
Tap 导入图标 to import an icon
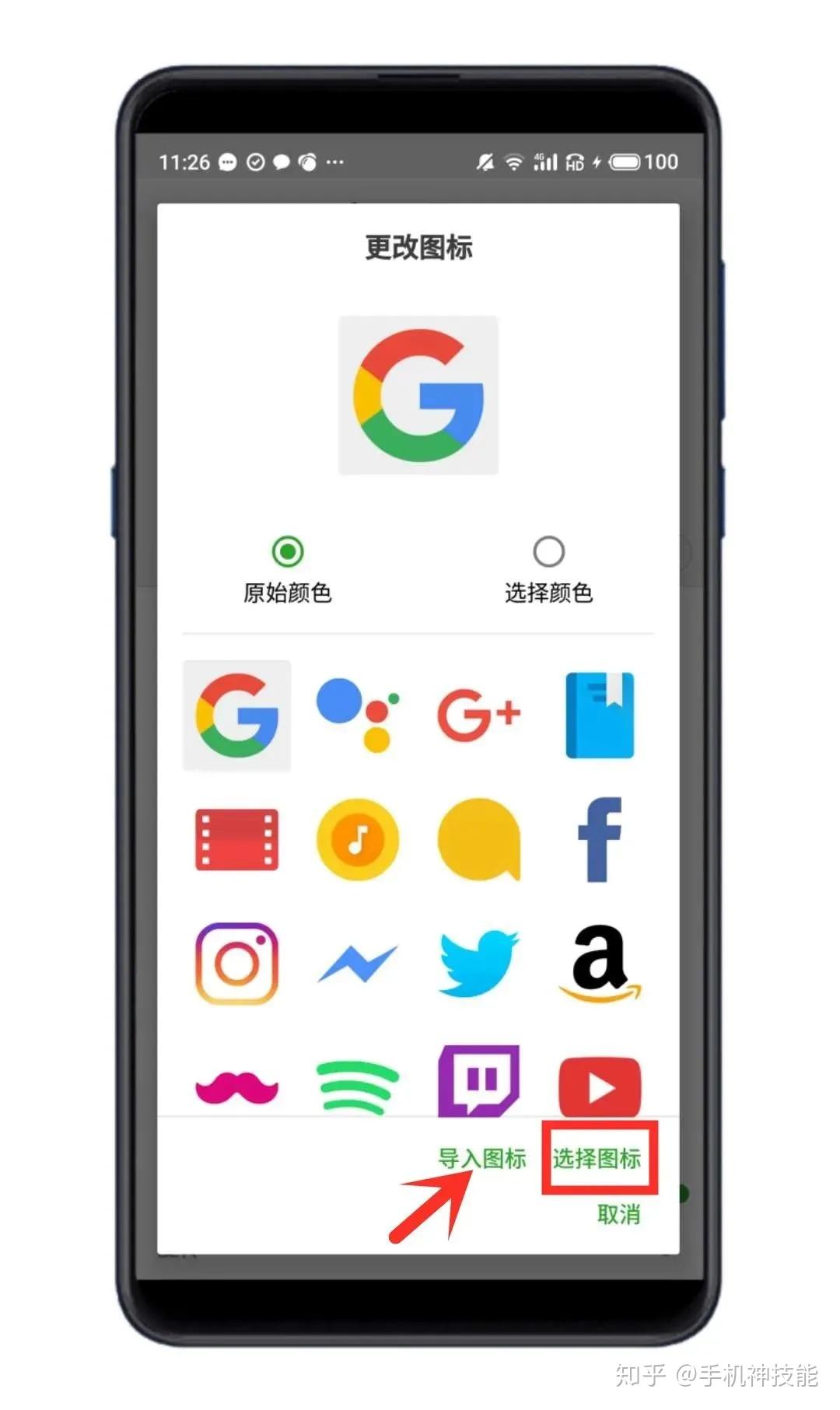pyautogui.click(x=482, y=1158)
